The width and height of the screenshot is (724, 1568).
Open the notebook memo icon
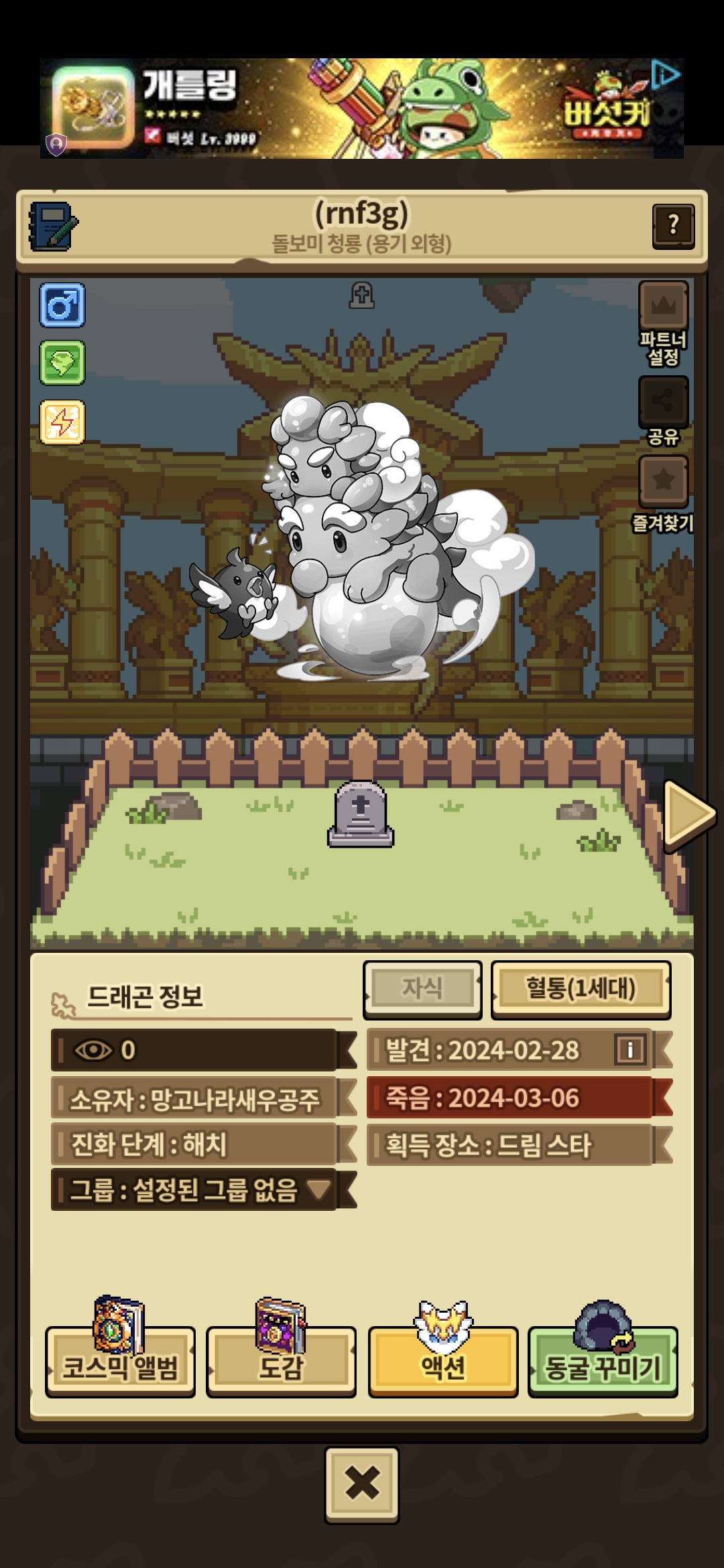click(53, 227)
